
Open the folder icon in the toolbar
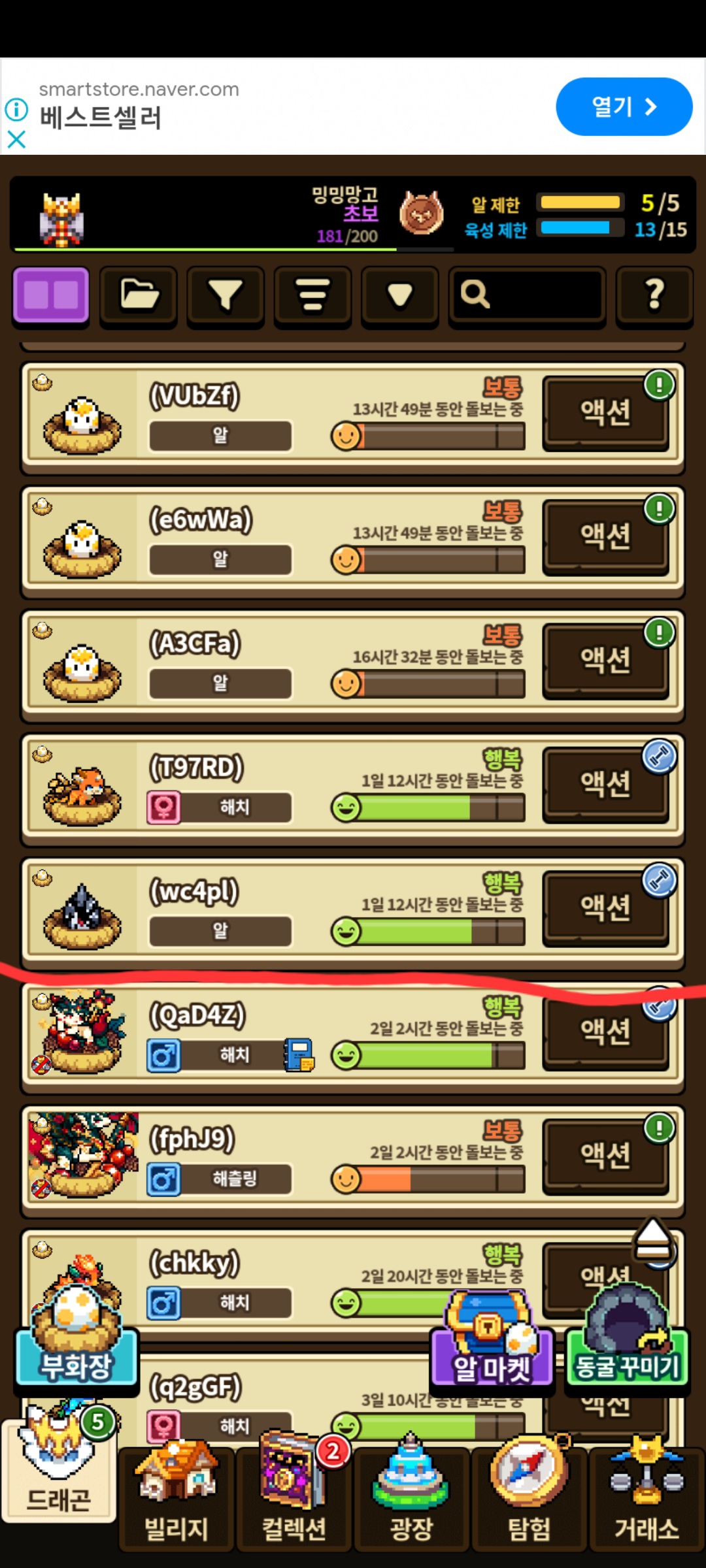point(139,295)
